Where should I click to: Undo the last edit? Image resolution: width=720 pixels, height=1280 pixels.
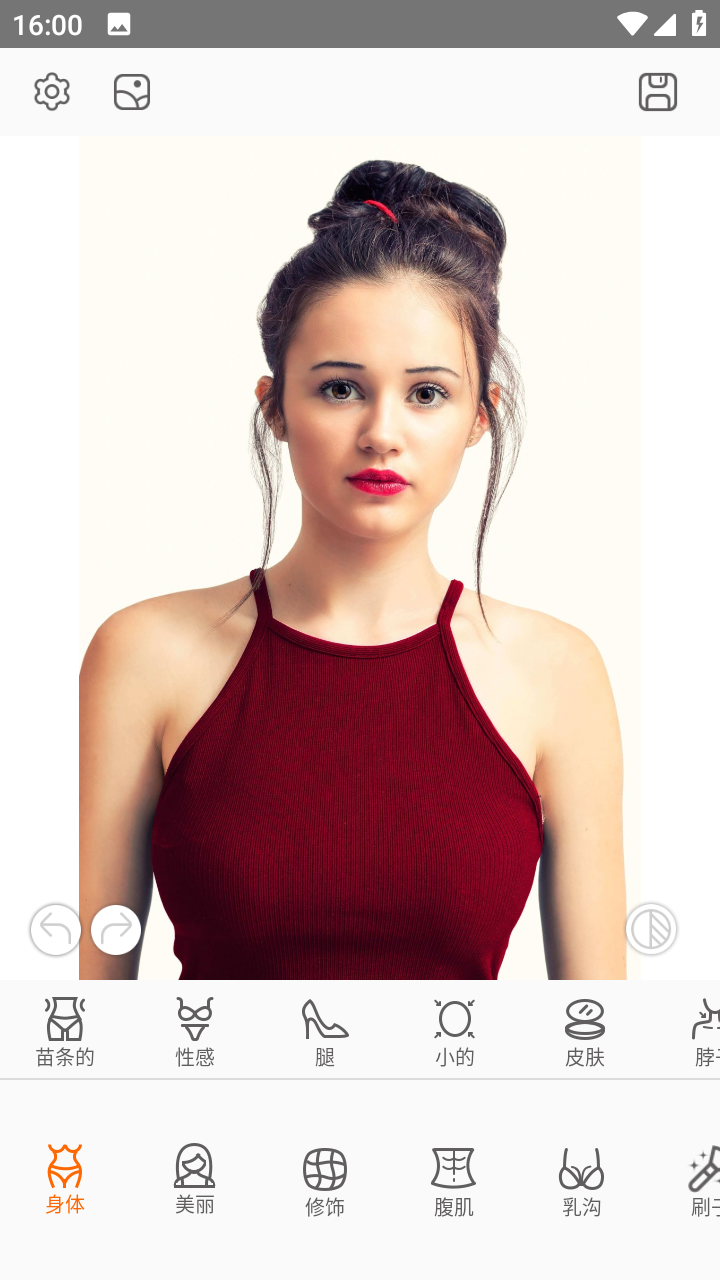[56, 929]
